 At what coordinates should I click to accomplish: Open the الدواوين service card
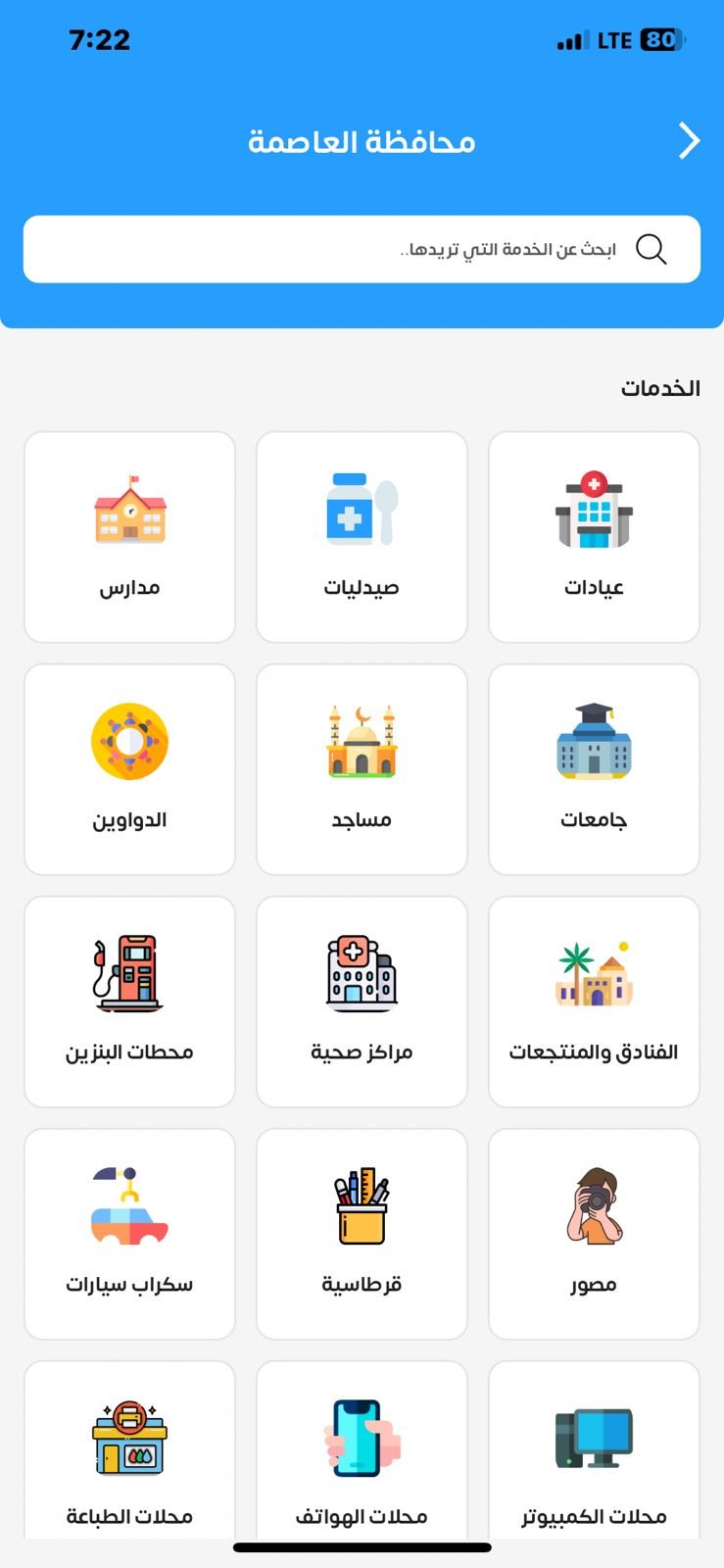tap(129, 769)
